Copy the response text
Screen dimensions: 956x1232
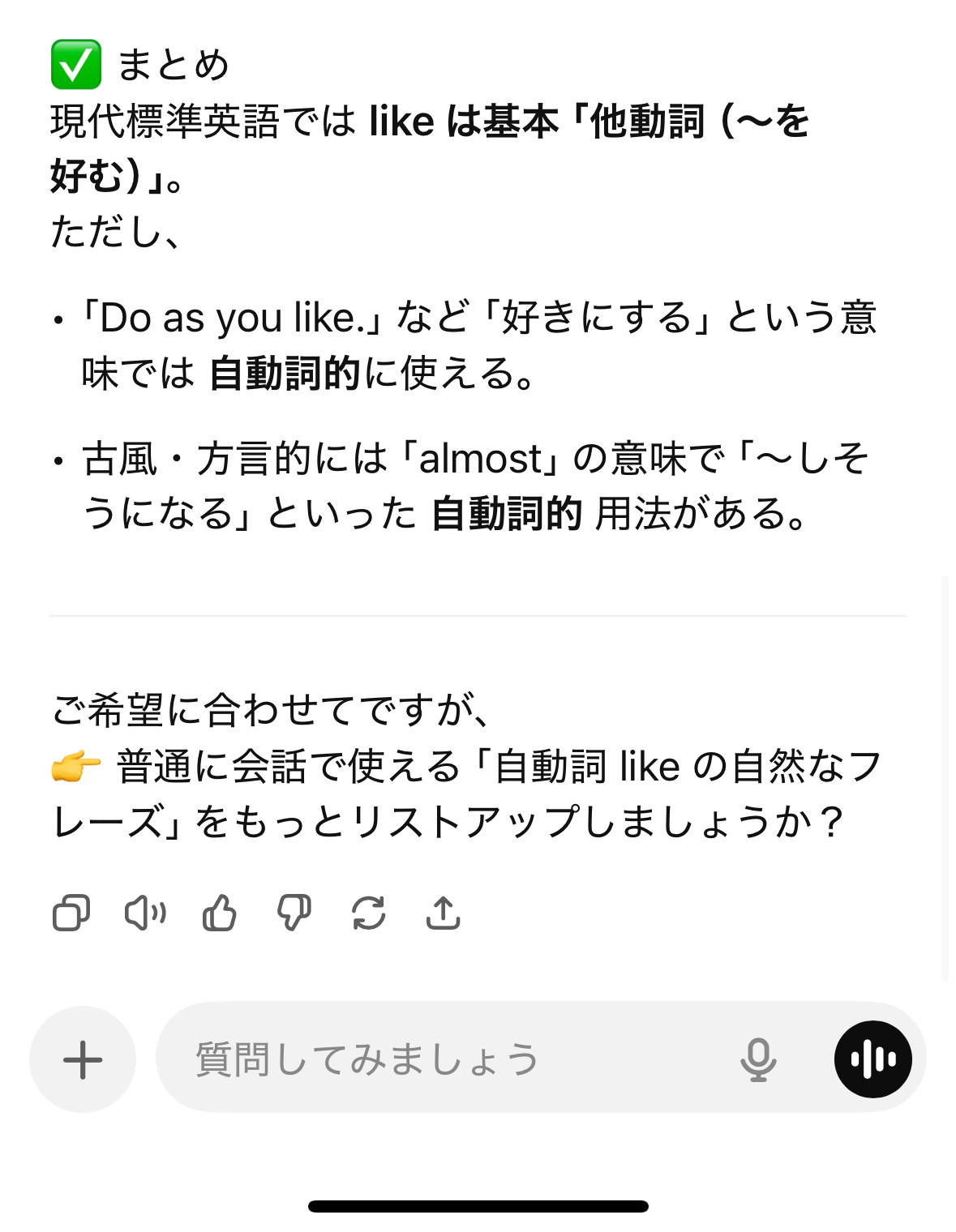pyautogui.click(x=71, y=913)
